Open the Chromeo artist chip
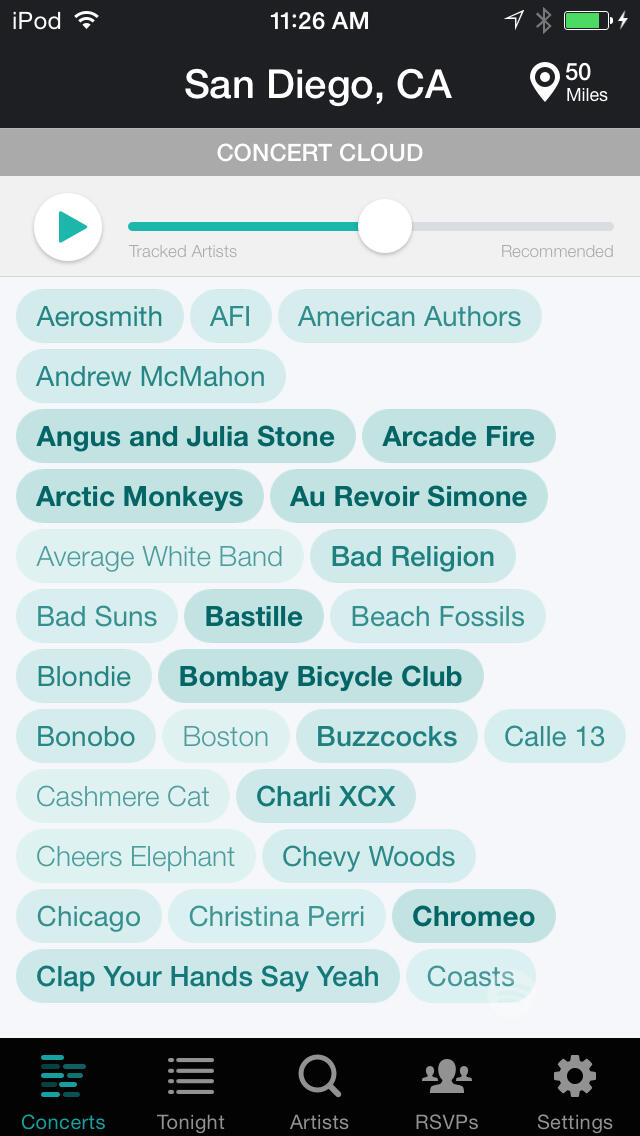The image size is (640, 1136). pos(473,917)
